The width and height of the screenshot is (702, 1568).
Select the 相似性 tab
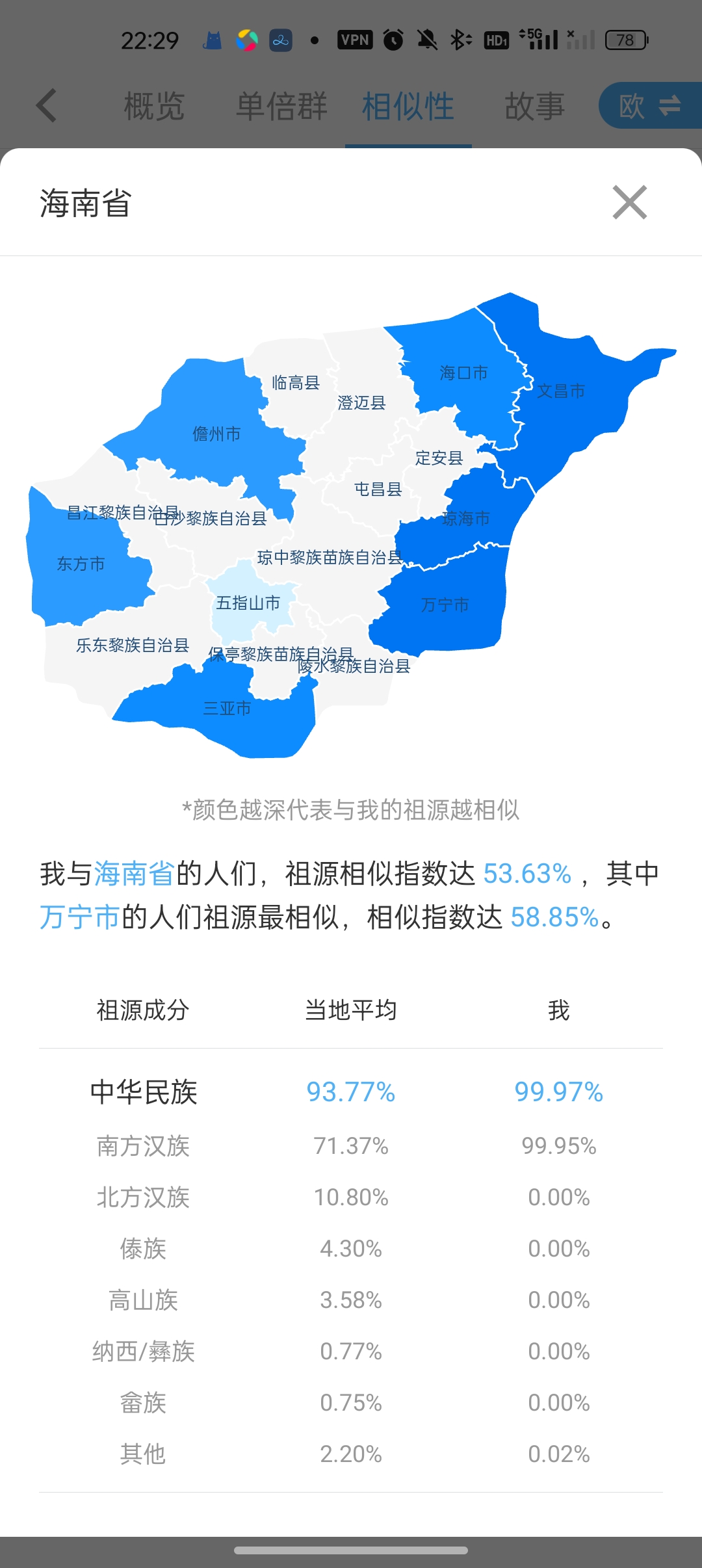[x=408, y=106]
